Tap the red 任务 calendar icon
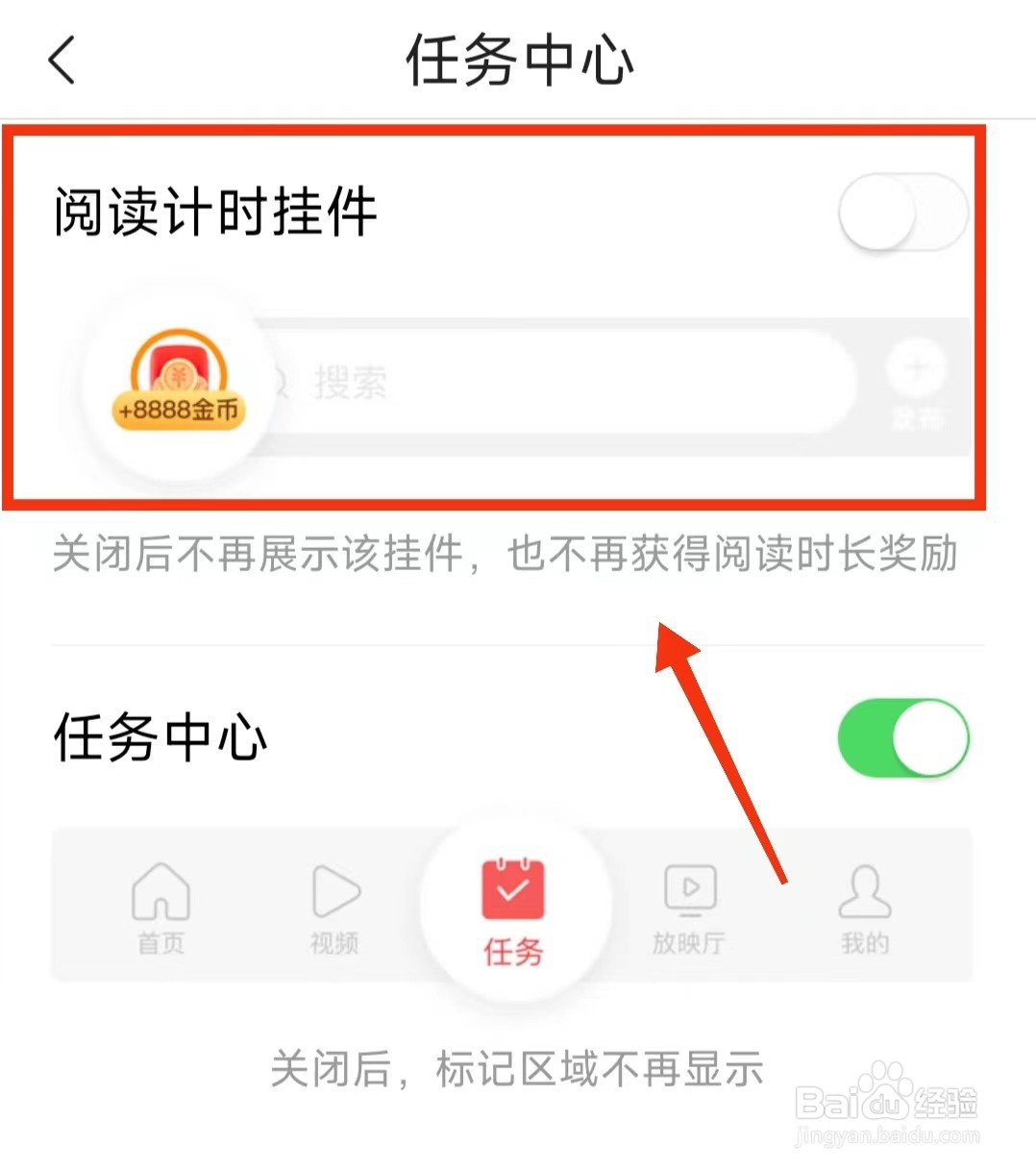The height and width of the screenshot is (1171, 1036). click(512, 889)
